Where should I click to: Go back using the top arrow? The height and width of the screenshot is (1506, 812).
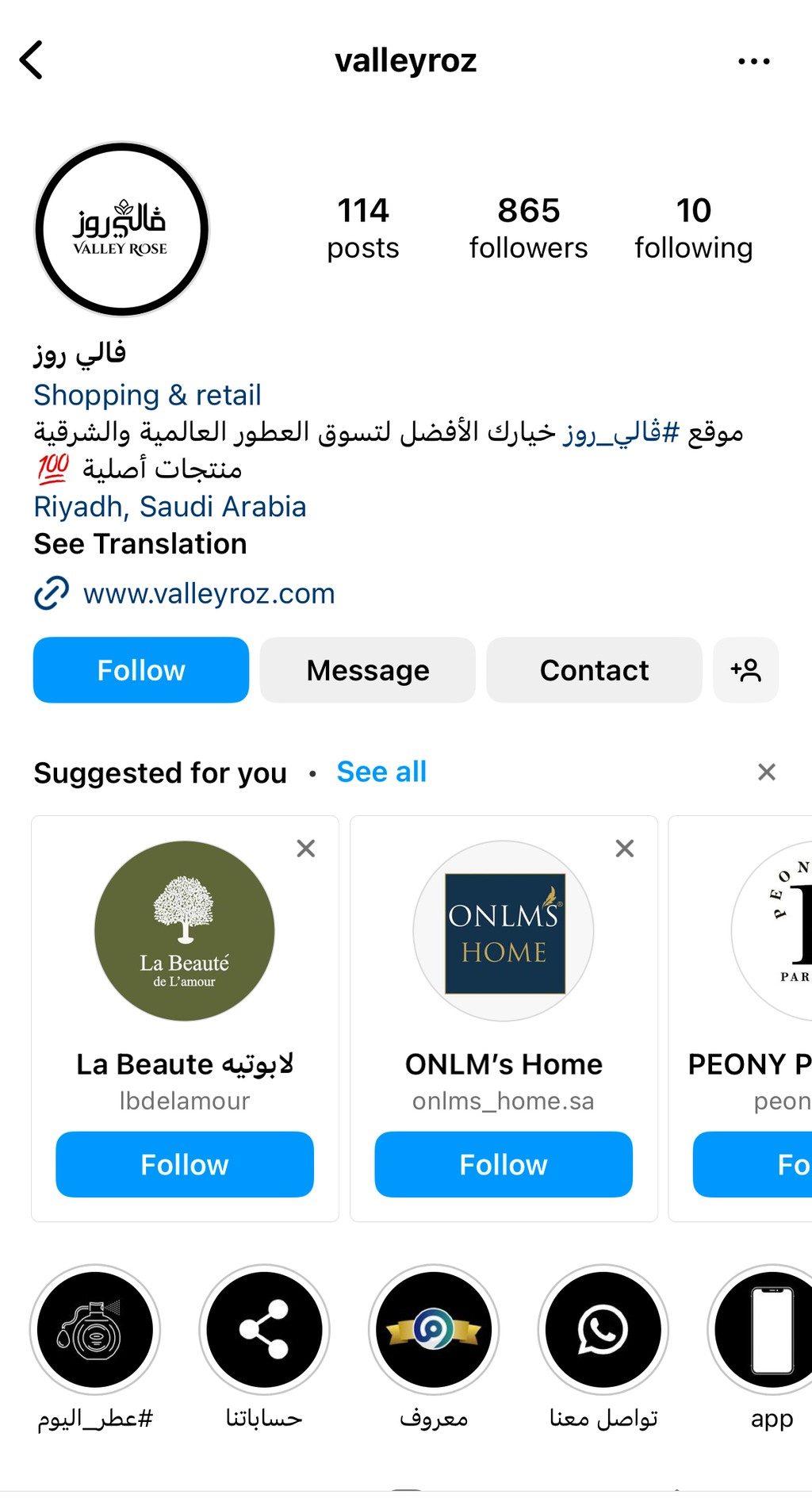[31, 60]
